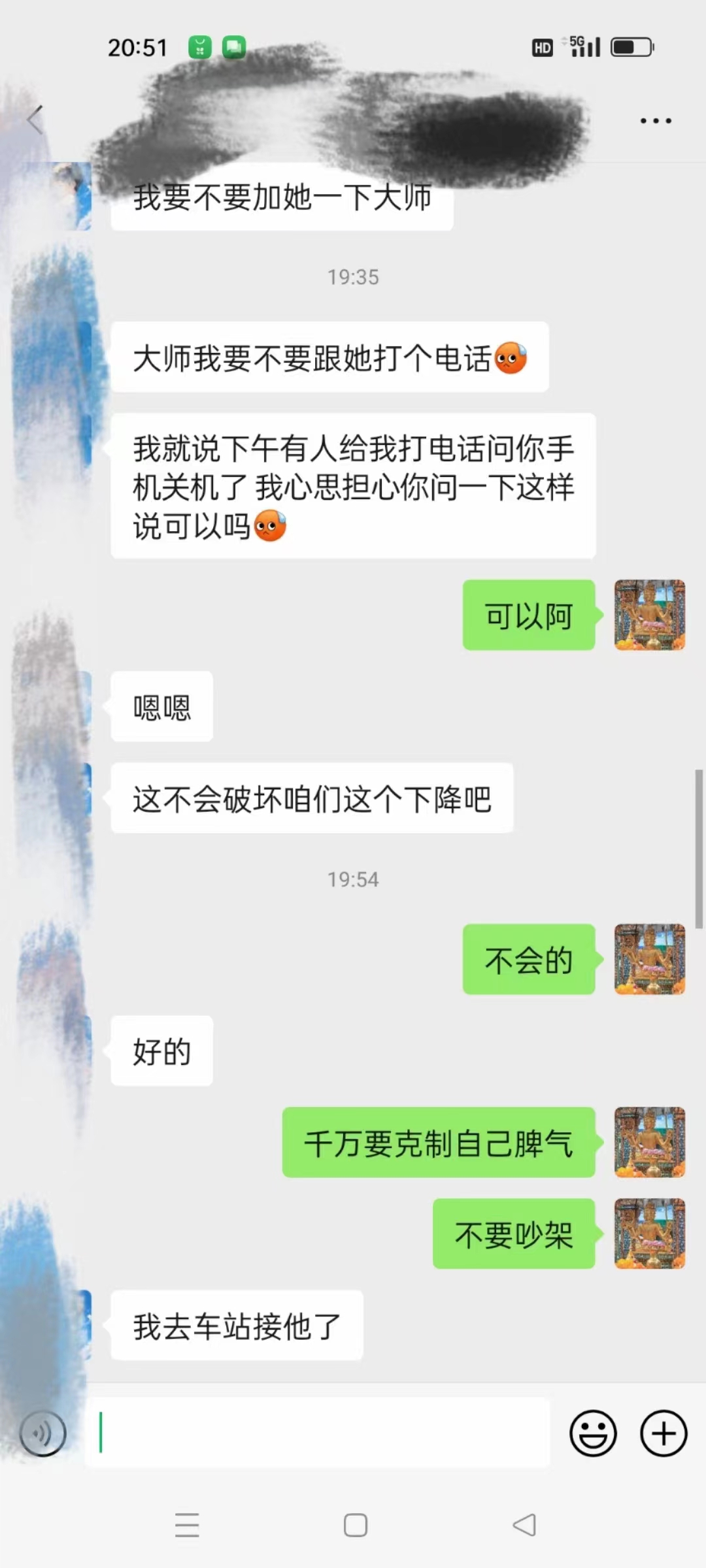
Task: Tap system home button
Action: coord(355,1525)
